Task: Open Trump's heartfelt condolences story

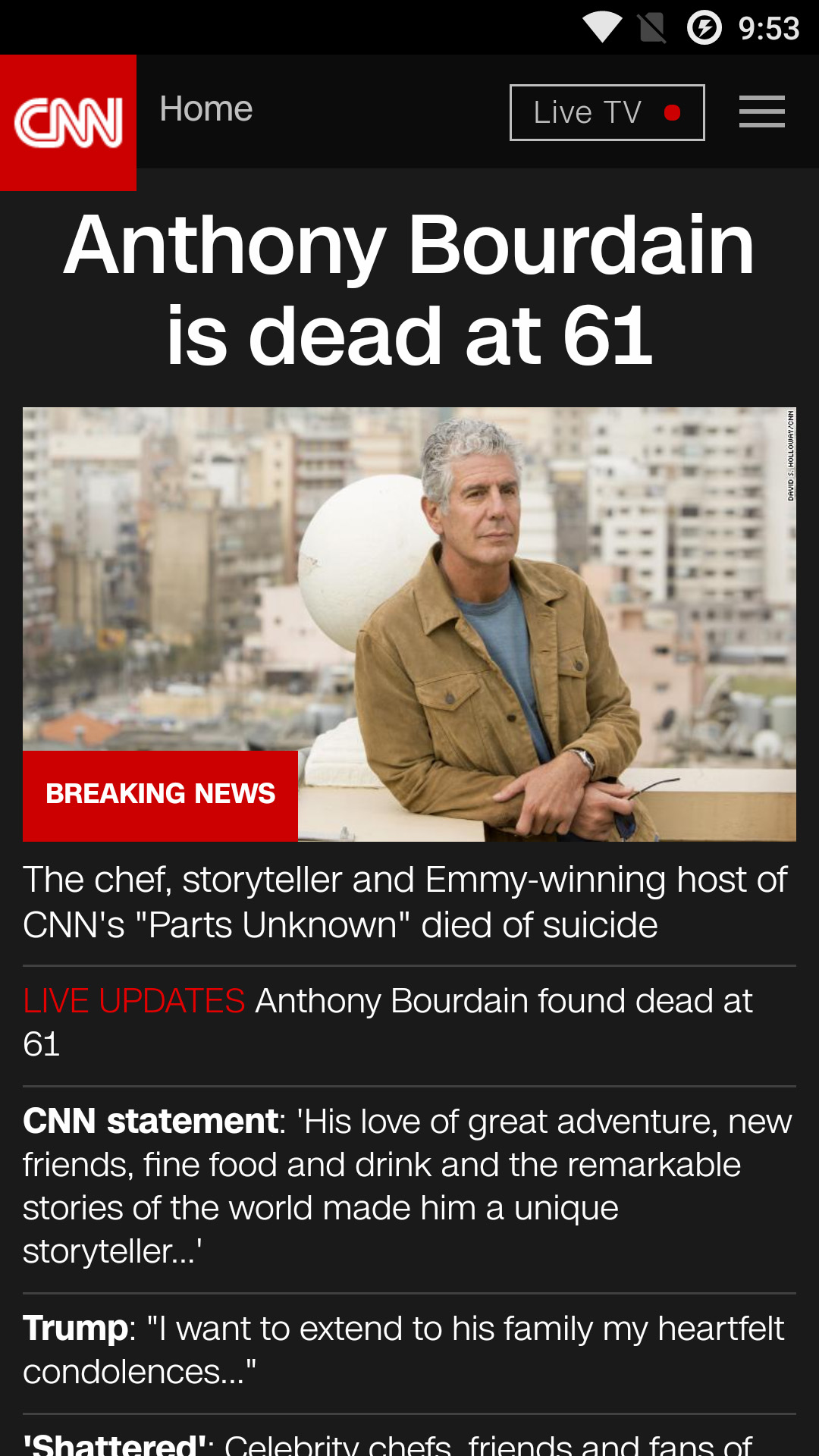Action: tap(403, 1350)
